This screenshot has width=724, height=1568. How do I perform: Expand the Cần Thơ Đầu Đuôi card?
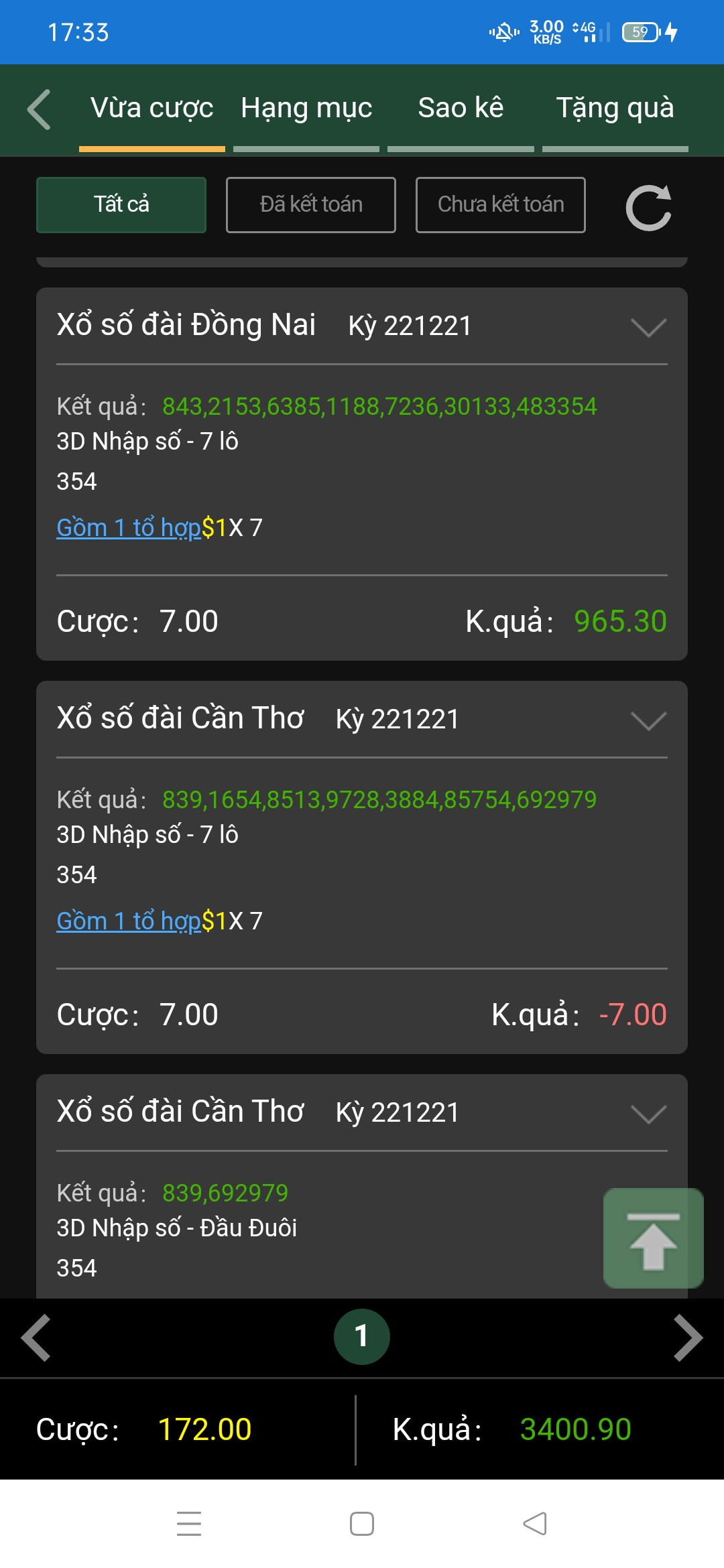[x=648, y=1114]
